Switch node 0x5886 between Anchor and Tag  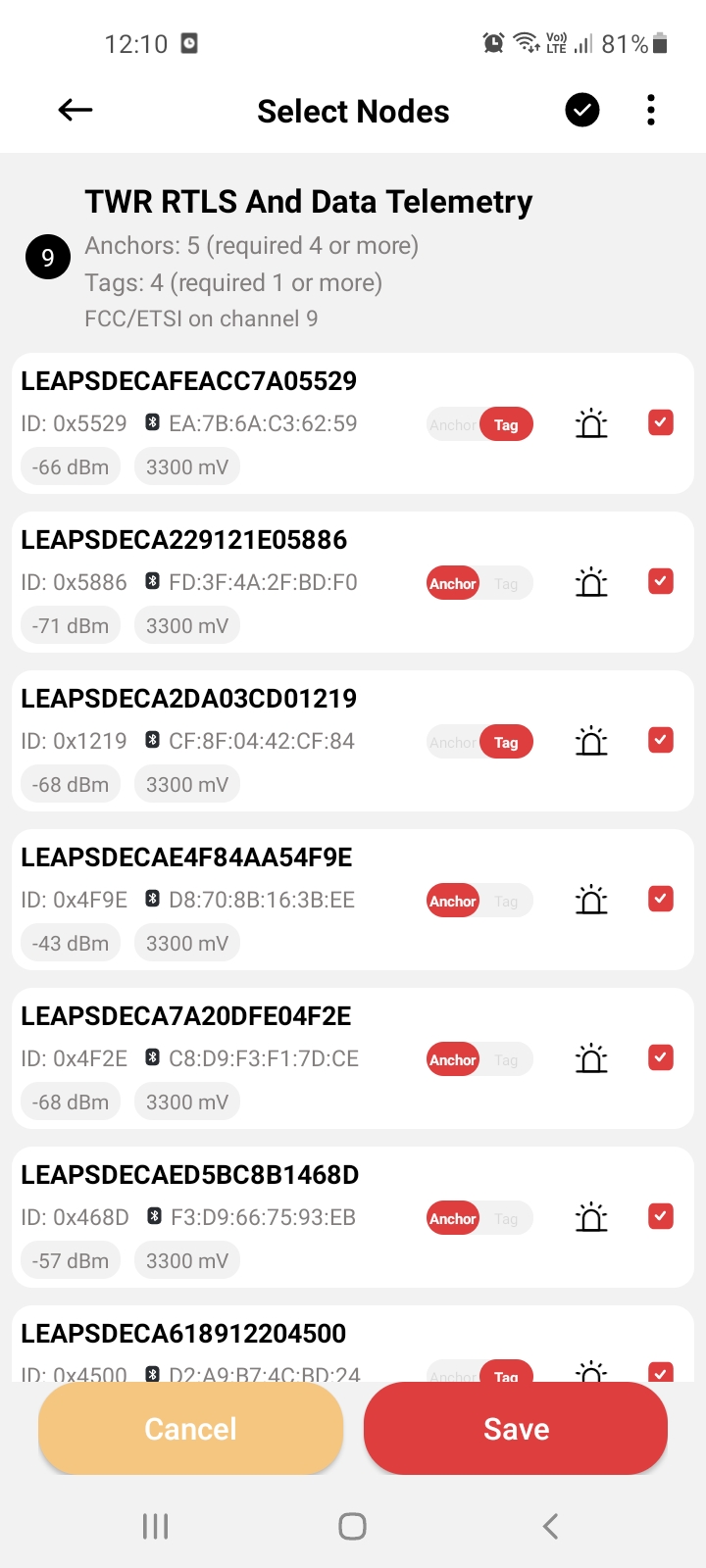click(x=480, y=583)
